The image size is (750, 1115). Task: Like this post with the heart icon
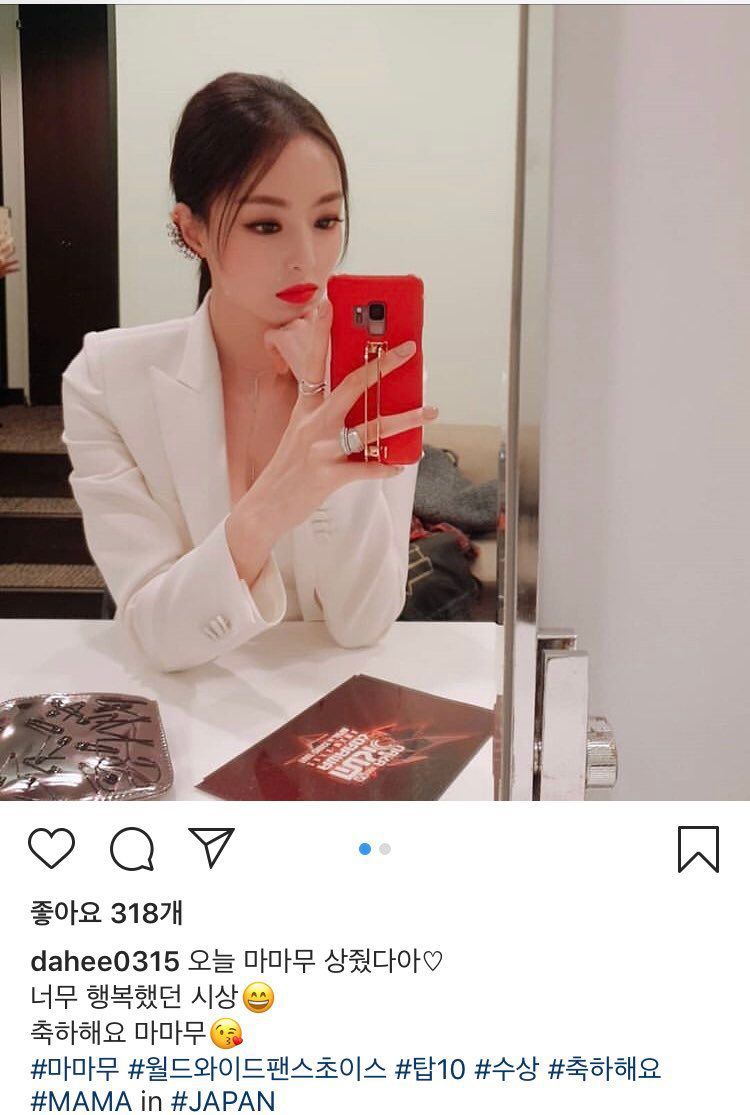pyautogui.click(x=51, y=849)
